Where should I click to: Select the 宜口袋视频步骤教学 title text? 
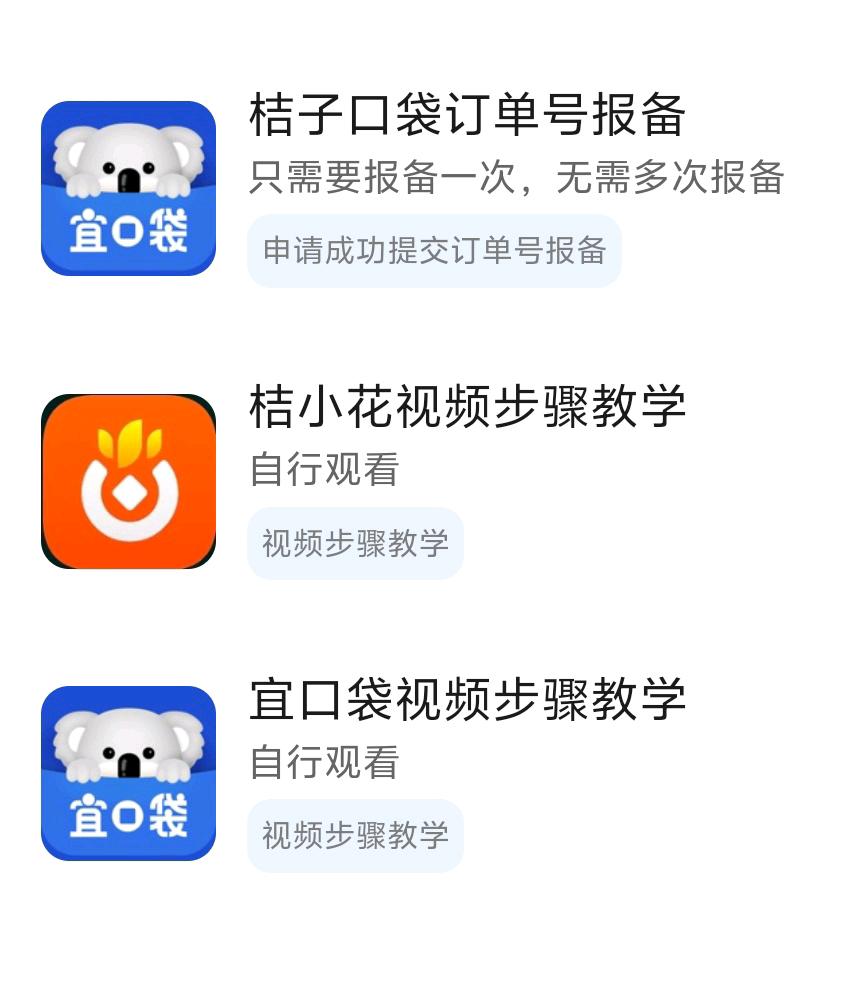pyautogui.click(x=467, y=702)
